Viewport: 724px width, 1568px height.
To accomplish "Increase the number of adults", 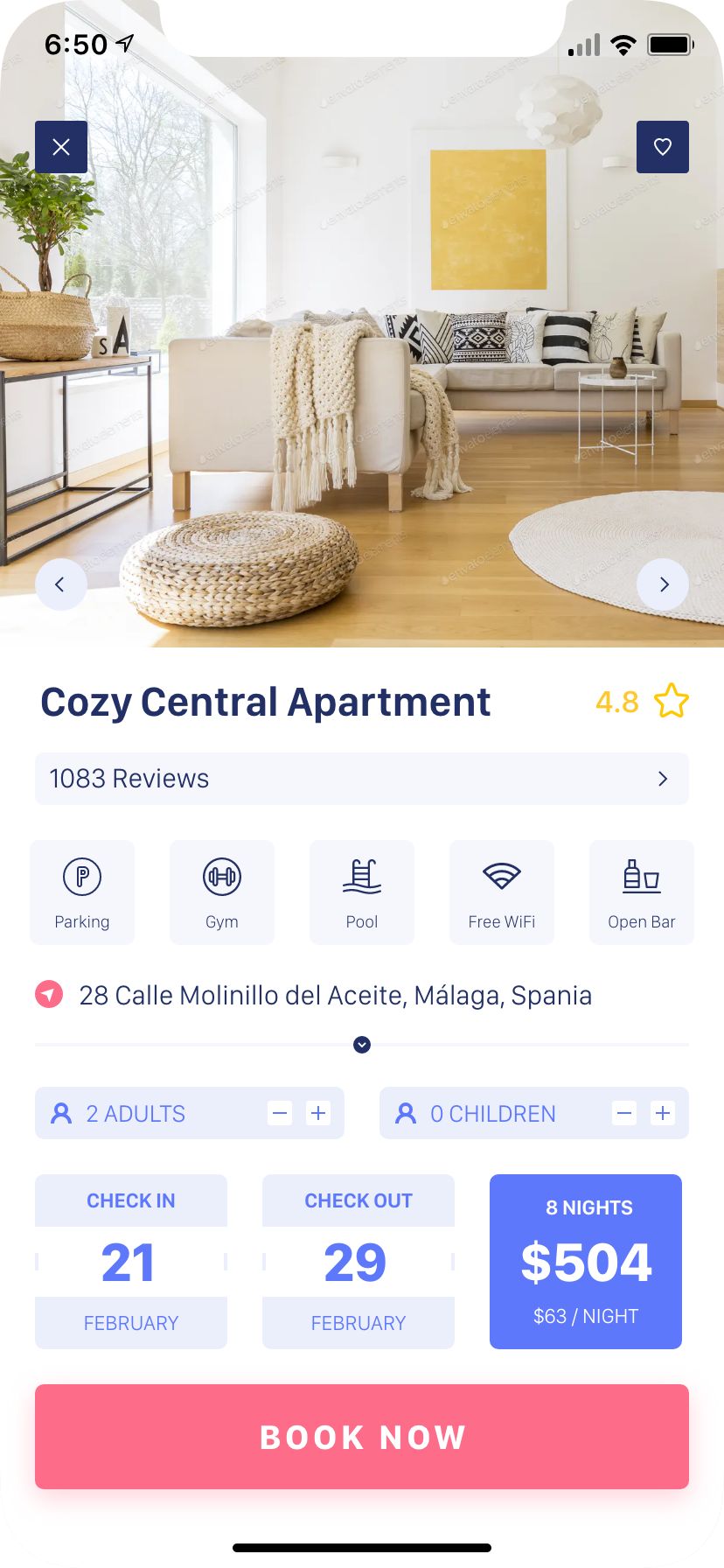I will pos(318,1113).
